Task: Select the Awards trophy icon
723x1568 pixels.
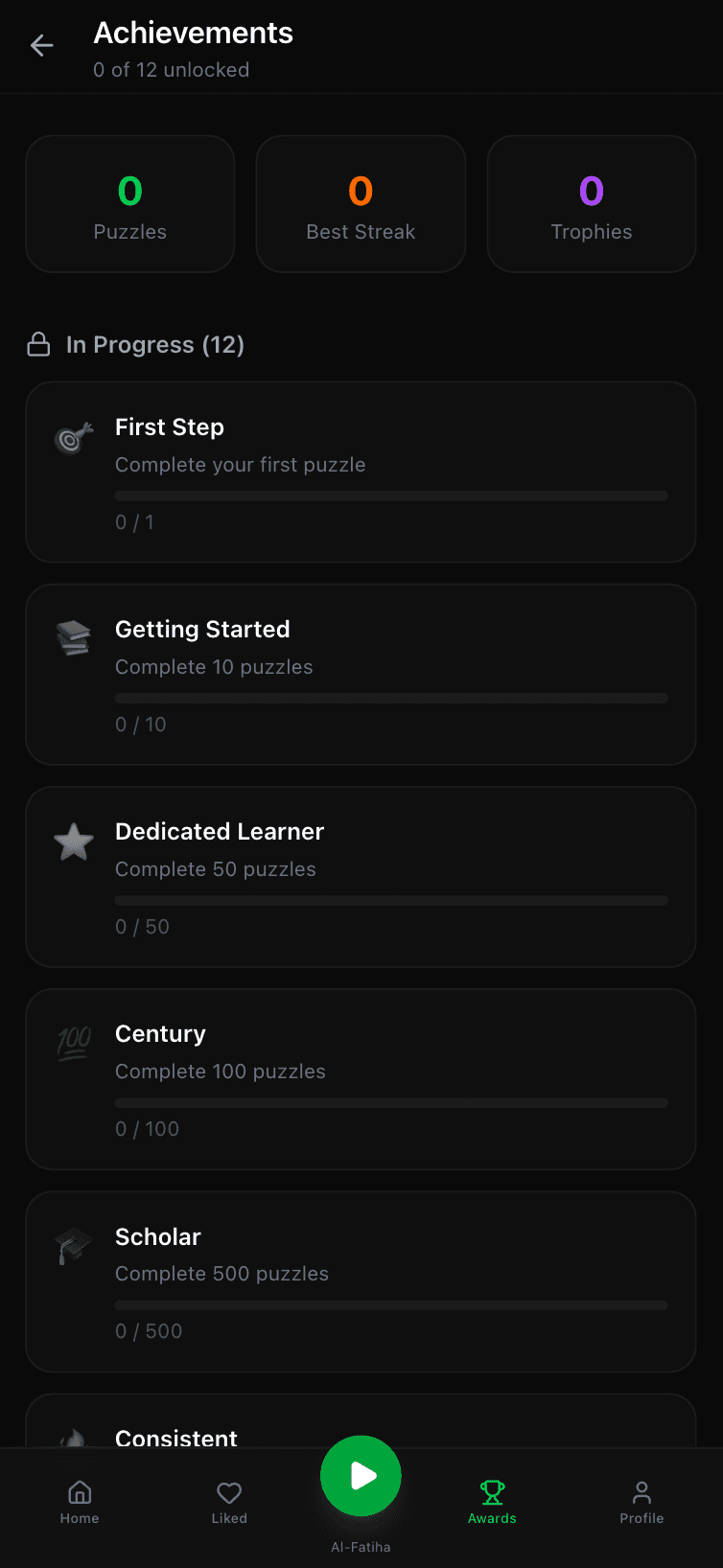Action: click(492, 1492)
